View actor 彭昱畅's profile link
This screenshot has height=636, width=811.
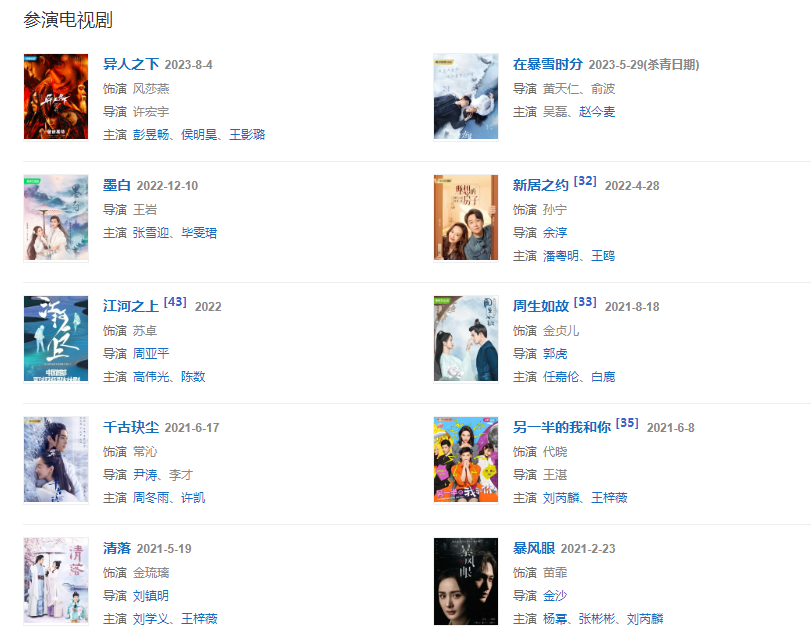(x=151, y=135)
